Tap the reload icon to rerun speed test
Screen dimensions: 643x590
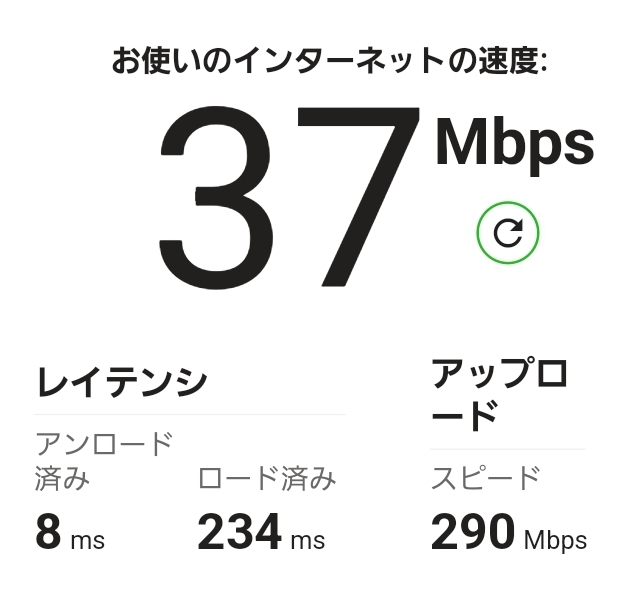(x=508, y=233)
